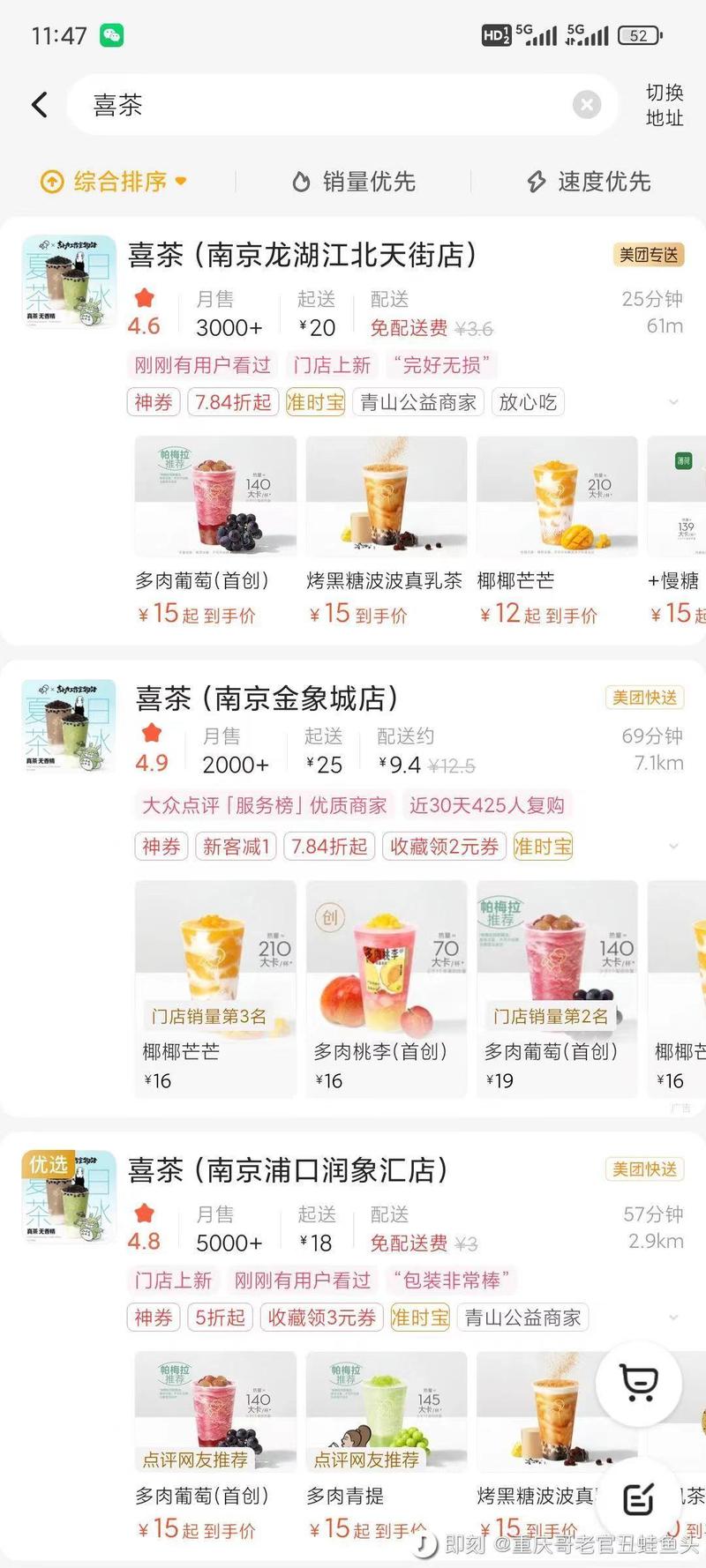This screenshot has width=706, height=1568.
Task: Open 烤黑糖波波真乳茶 in 龙湖江北天街店
Action: [x=385, y=529]
